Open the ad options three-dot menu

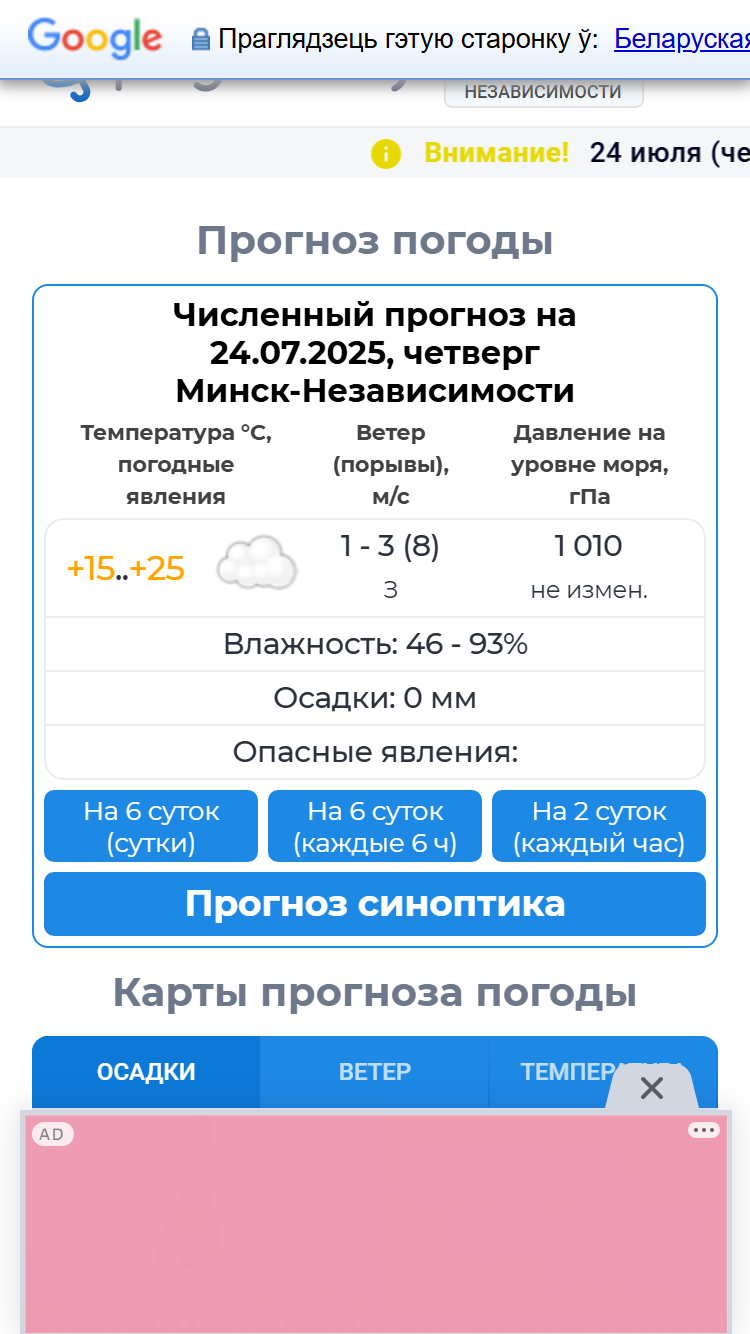[704, 1130]
